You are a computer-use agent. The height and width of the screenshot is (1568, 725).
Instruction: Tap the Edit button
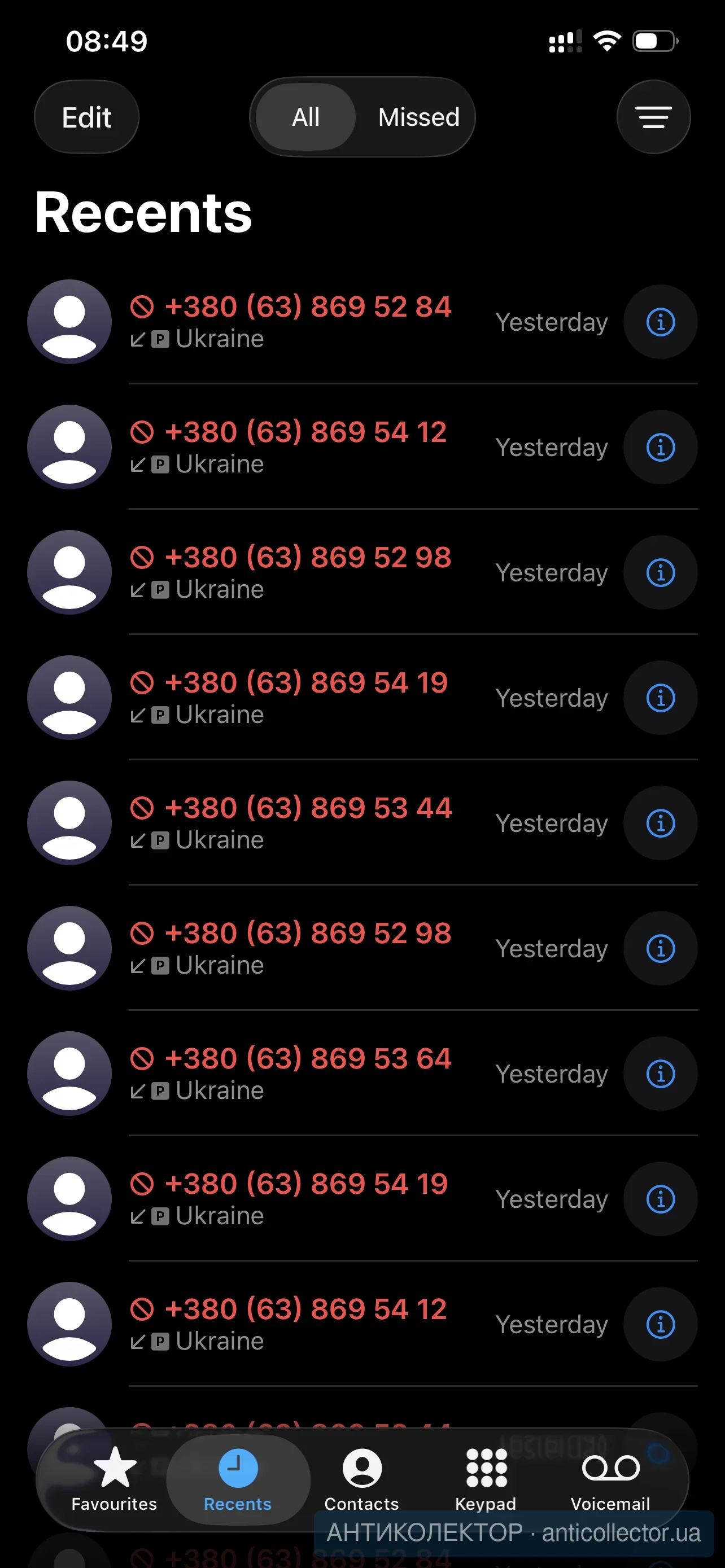(x=86, y=117)
